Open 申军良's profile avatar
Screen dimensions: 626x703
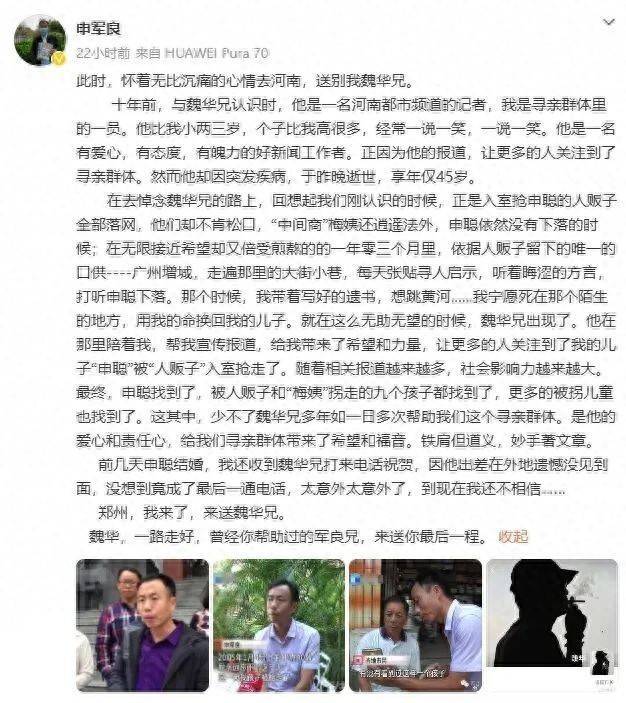[40, 40]
